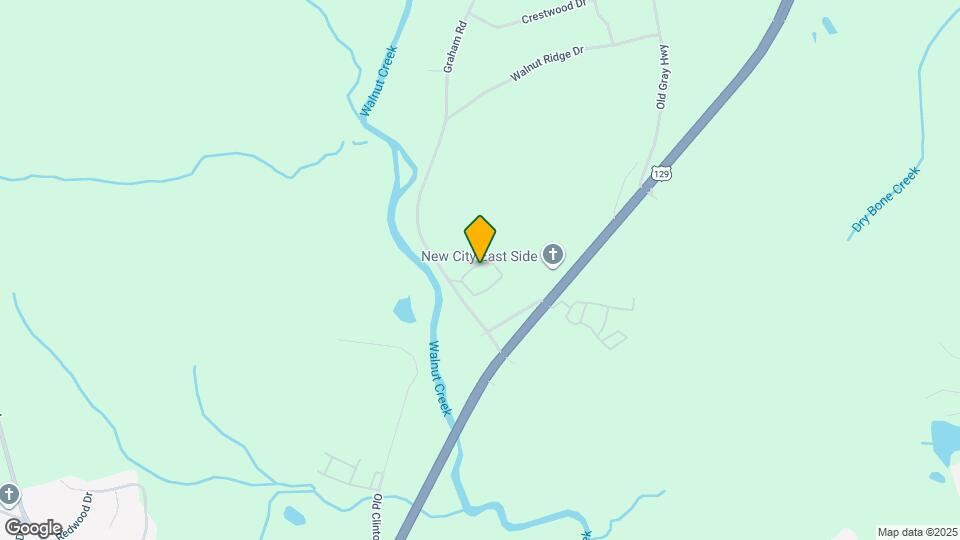This screenshot has width=960, height=540.
Task: Tap the orange location marker
Action: pyautogui.click(x=481, y=238)
